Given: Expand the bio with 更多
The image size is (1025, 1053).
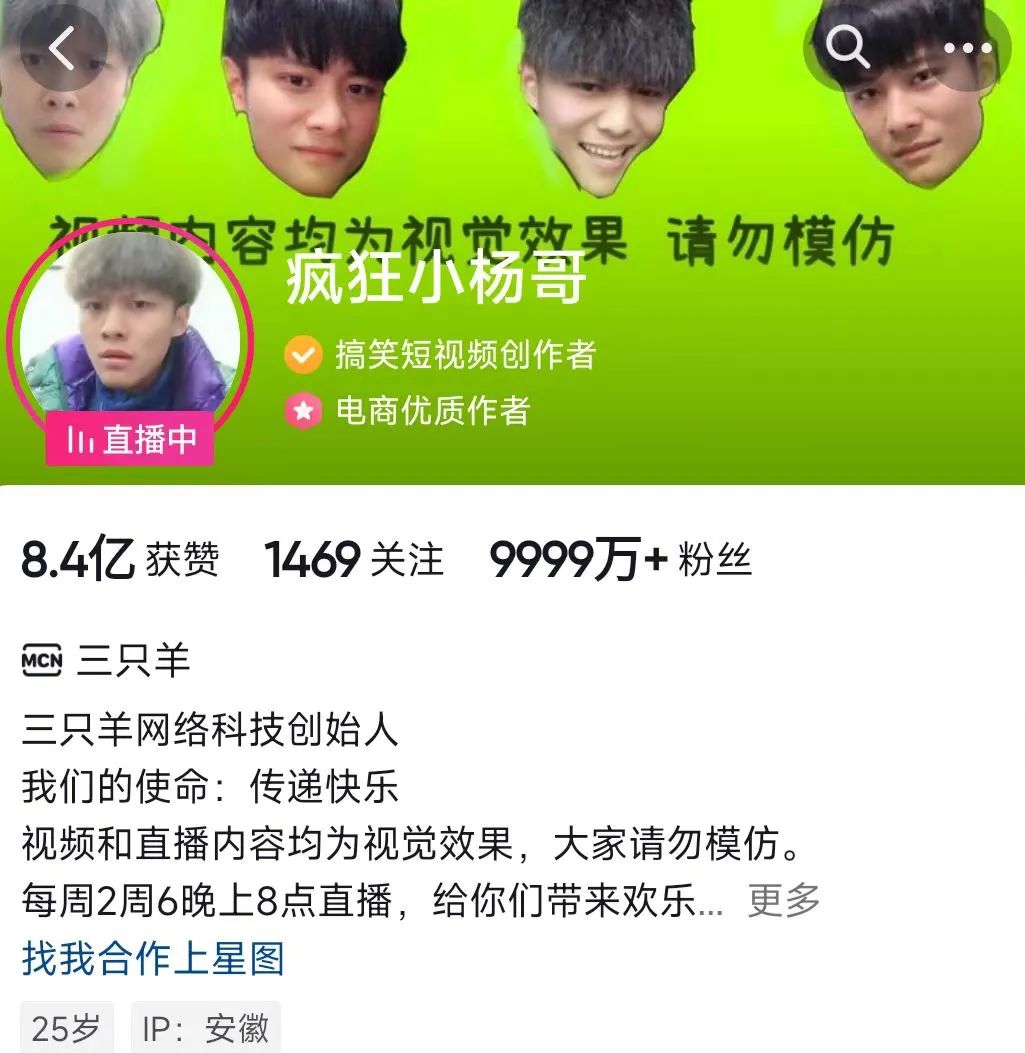Looking at the screenshot, I should tap(784, 900).
